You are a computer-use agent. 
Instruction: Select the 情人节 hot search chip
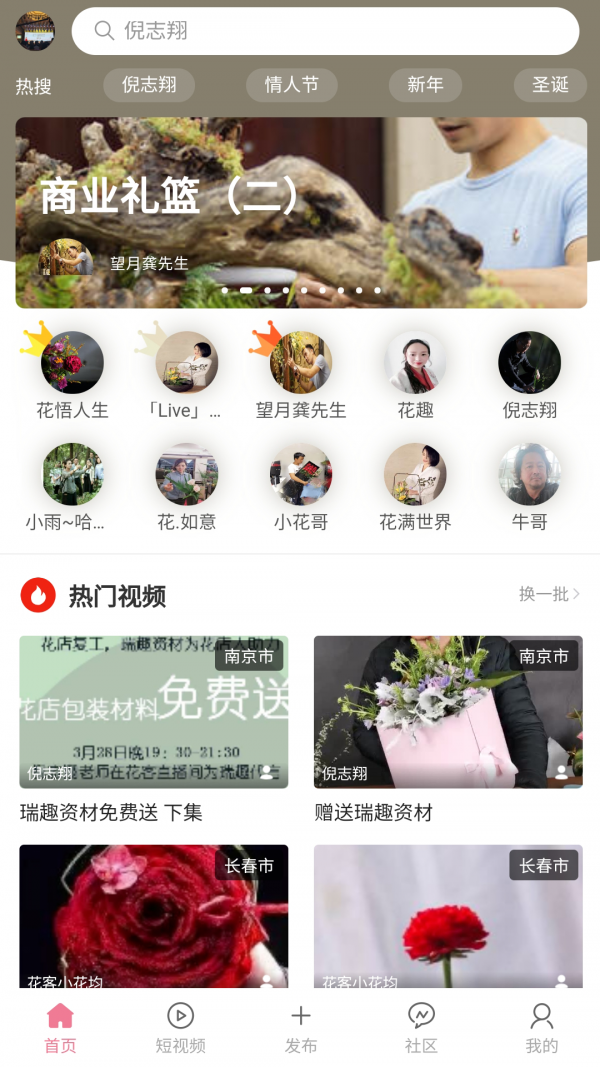pyautogui.click(x=291, y=85)
